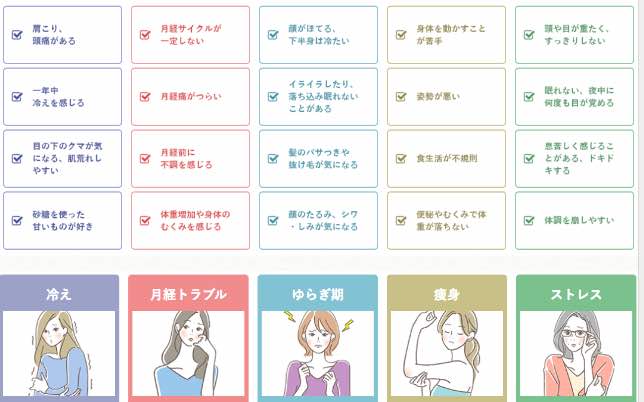This screenshot has height=402, width=644.
Task: Uncheck the 姿勢が悪い checkbox
Action: 401,97
